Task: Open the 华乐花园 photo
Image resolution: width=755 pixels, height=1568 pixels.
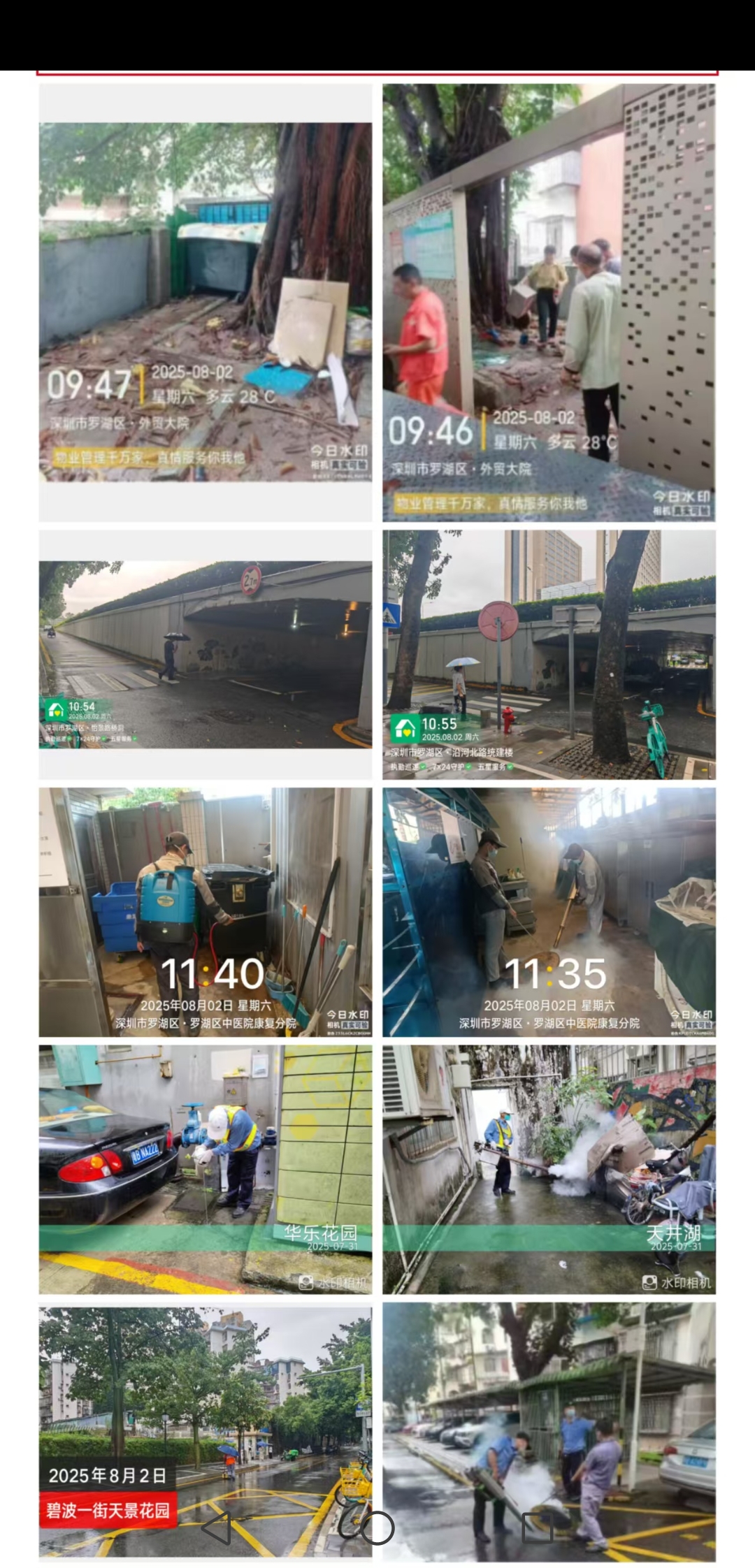Action: point(206,1169)
